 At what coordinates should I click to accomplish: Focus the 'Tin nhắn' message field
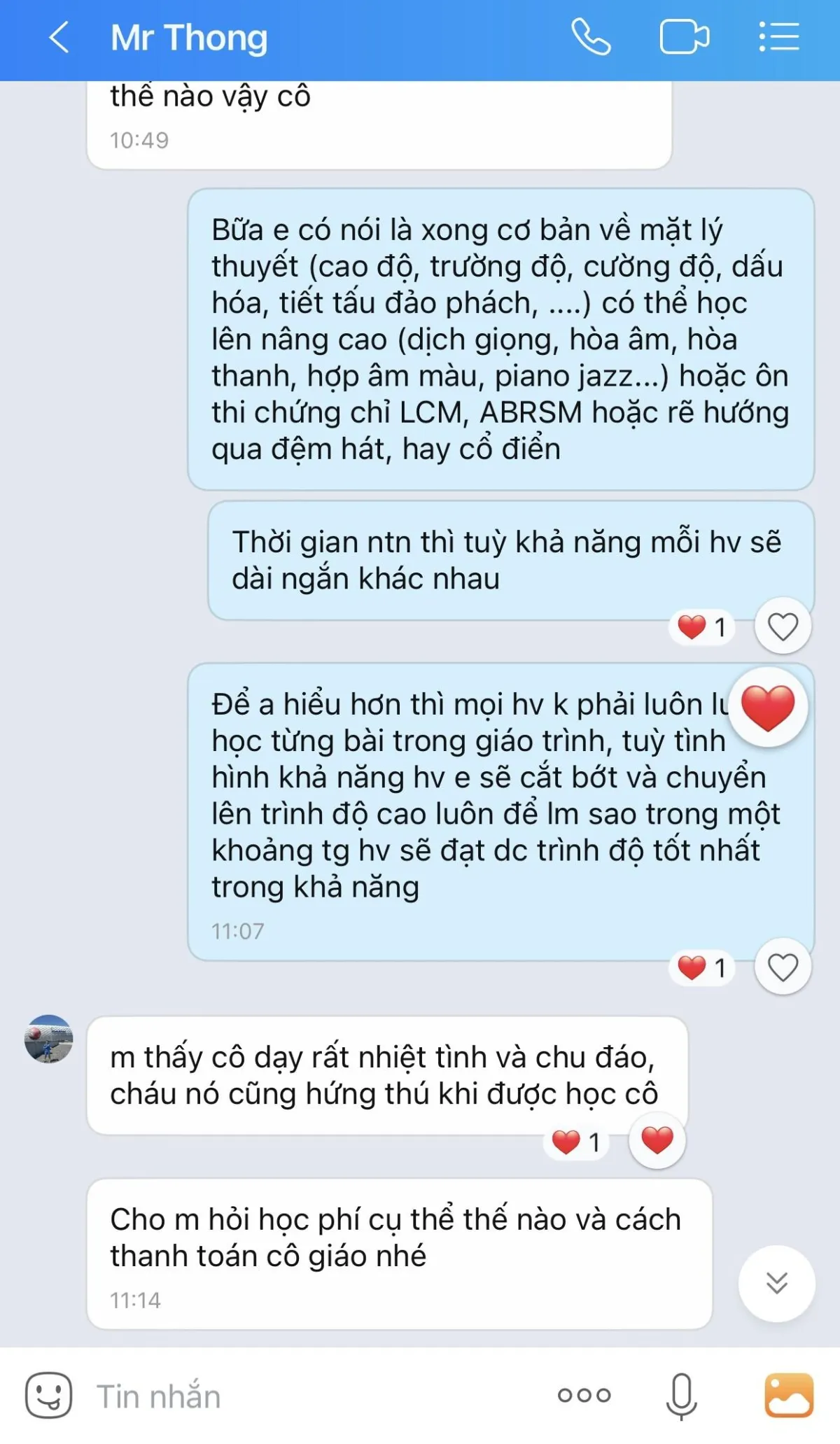click(315, 1396)
